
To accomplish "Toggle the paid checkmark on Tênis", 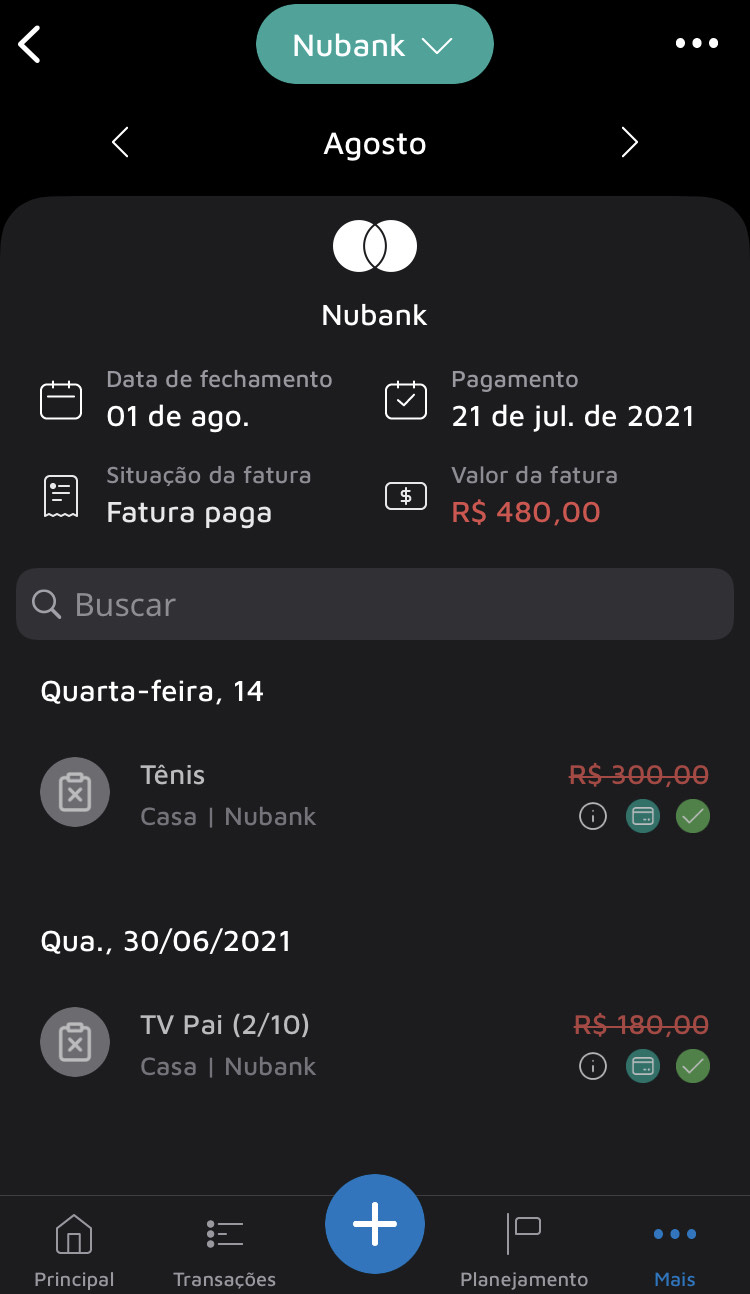I will [693, 817].
